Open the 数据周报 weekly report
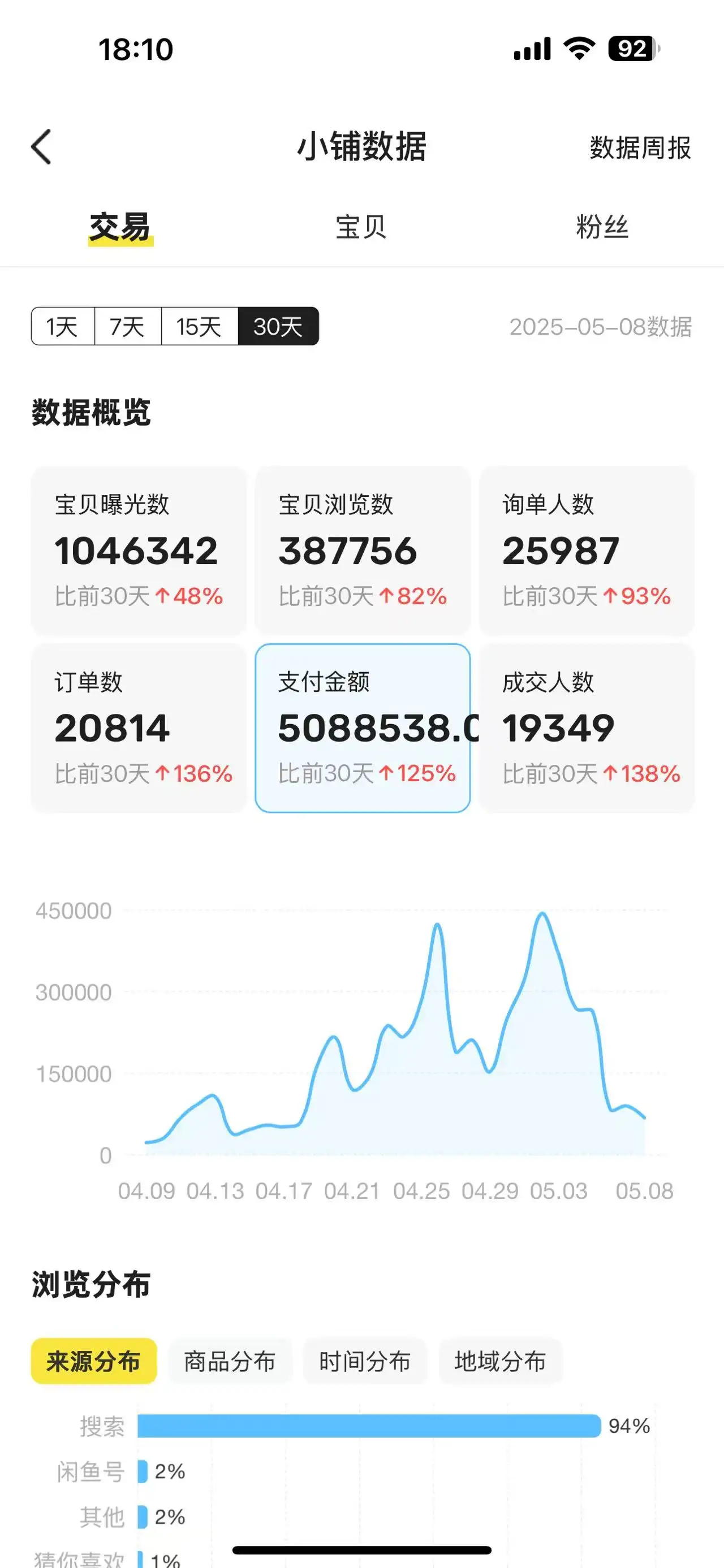The height and width of the screenshot is (1568, 724). (639, 148)
